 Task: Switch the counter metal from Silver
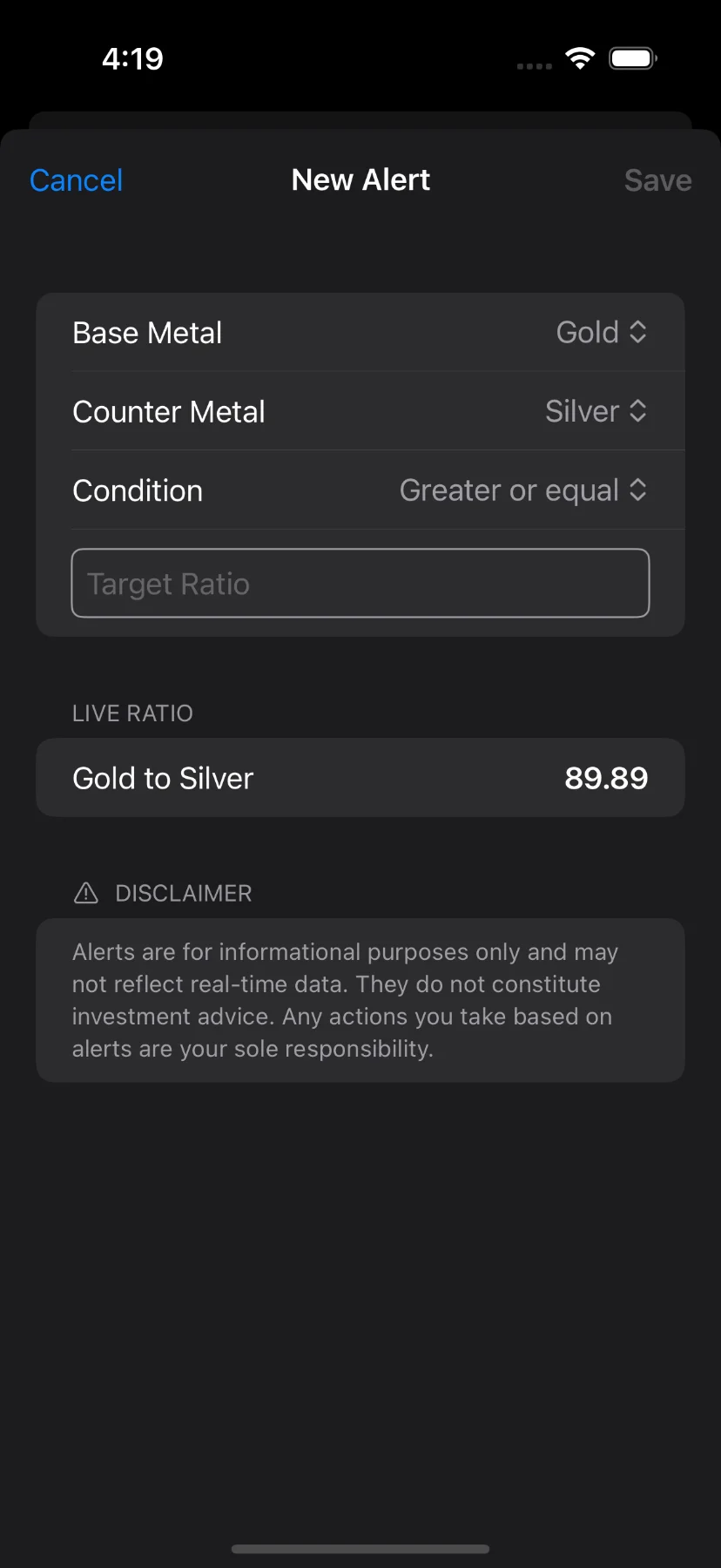pos(582,410)
